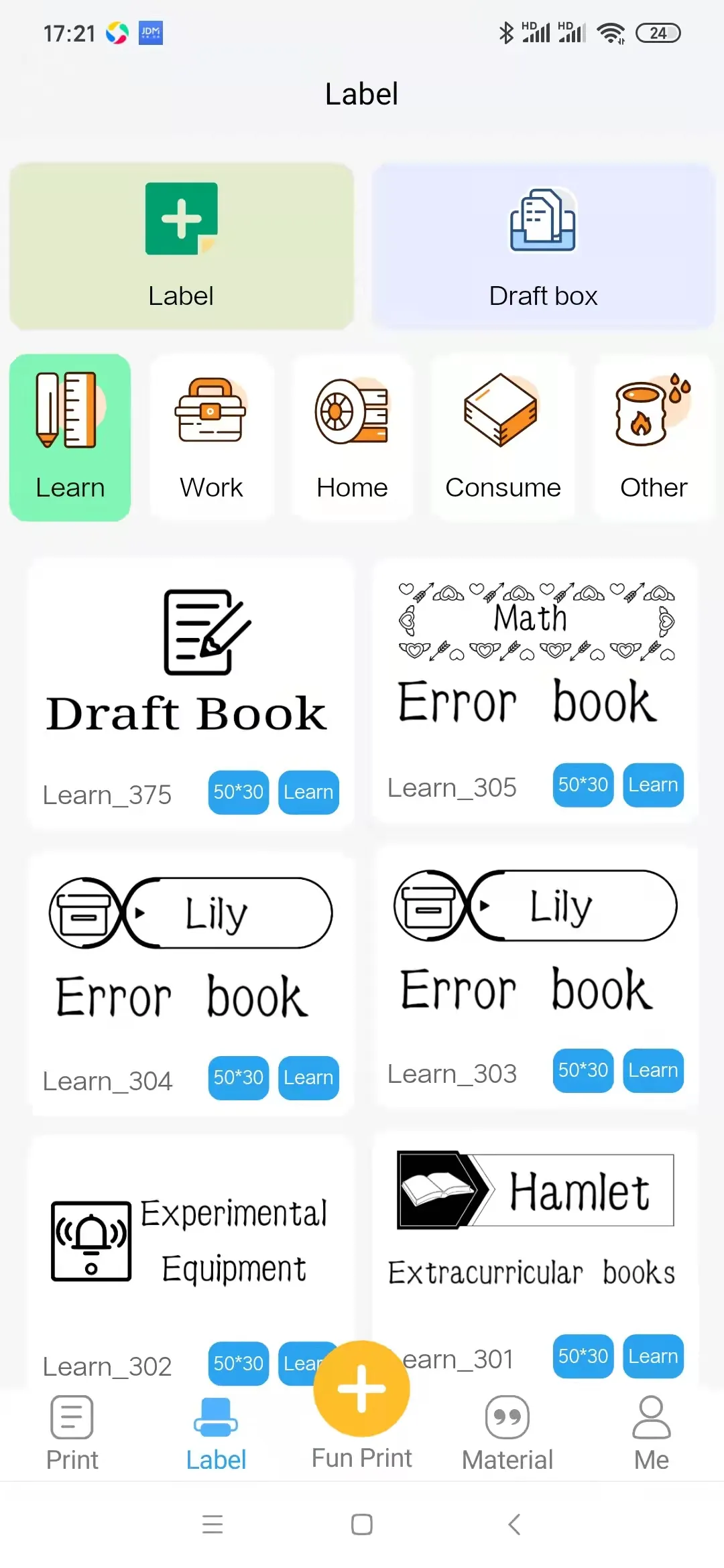
Task: Choose the Consume category
Action: pos(503,438)
